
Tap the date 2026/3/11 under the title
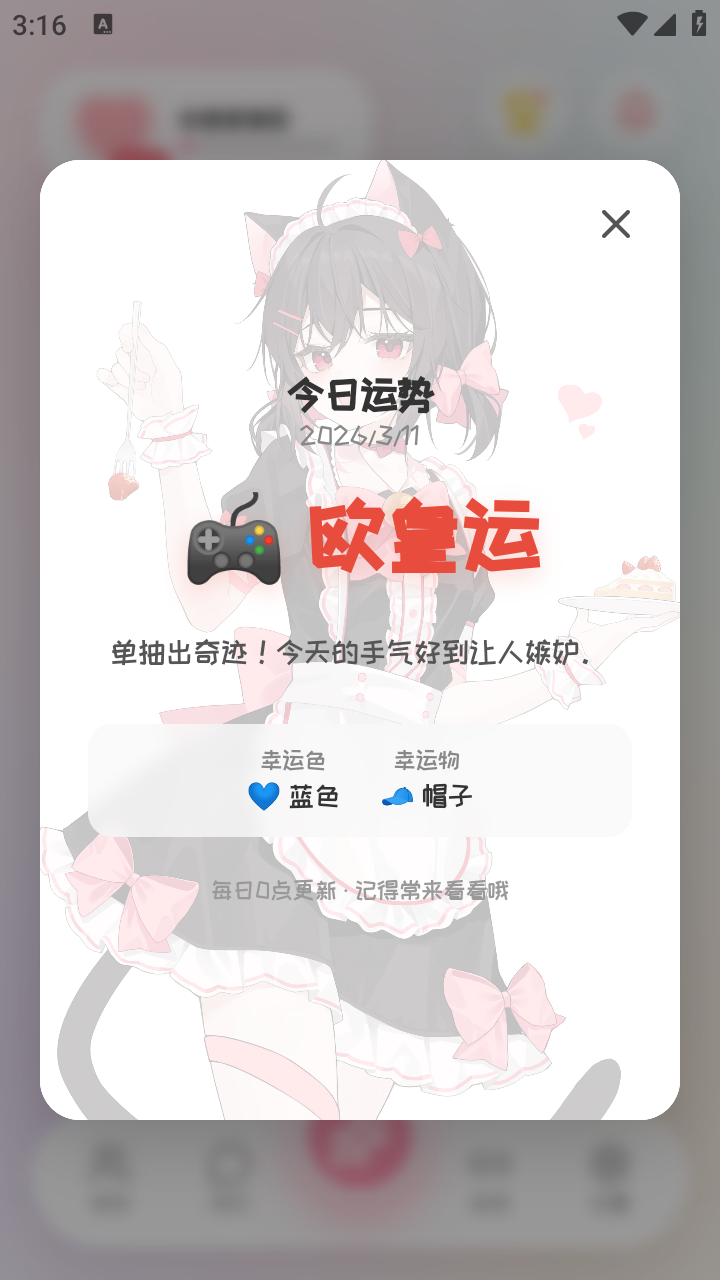click(360, 437)
